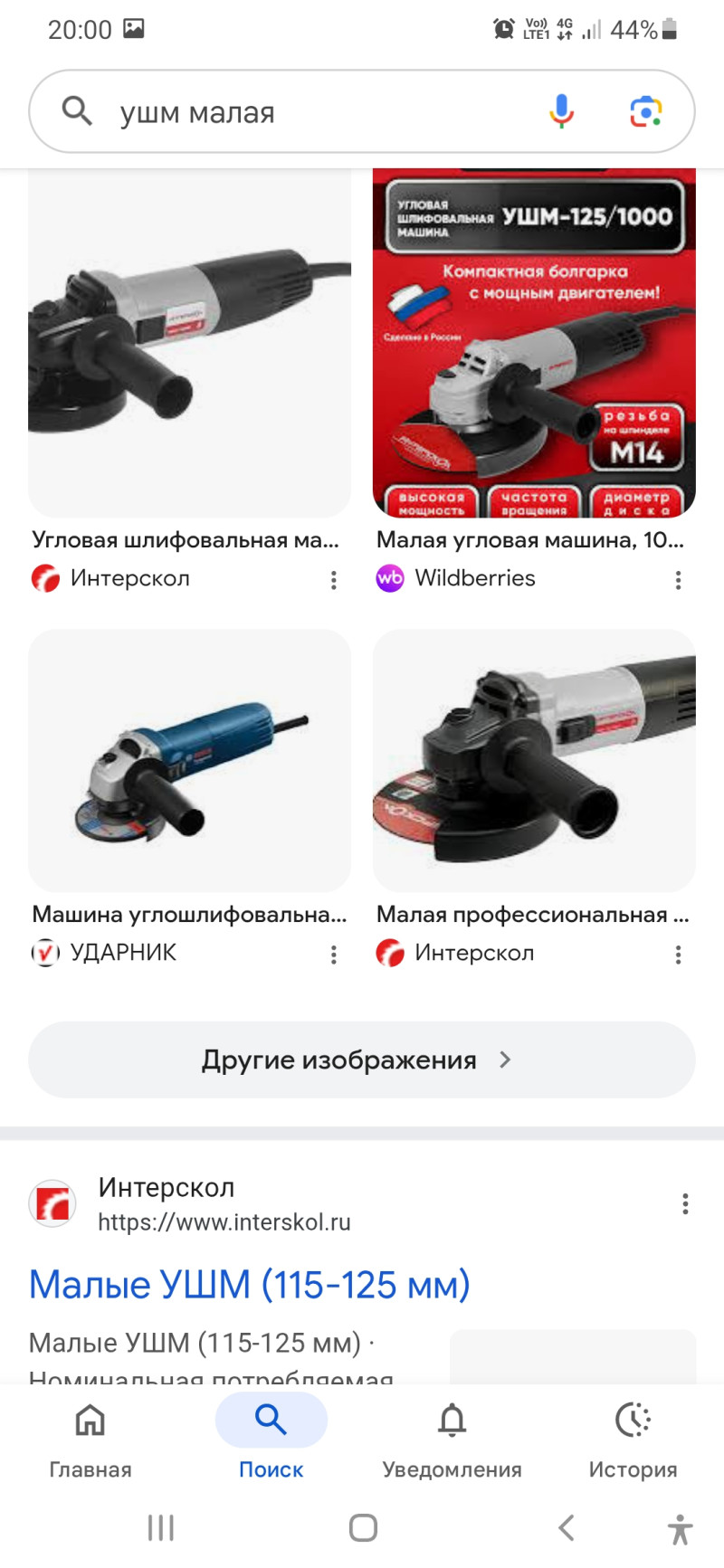Screen dimensions: 724x1568
Task: Open the УДАРНИК blue grinder image result
Action: pos(189,761)
